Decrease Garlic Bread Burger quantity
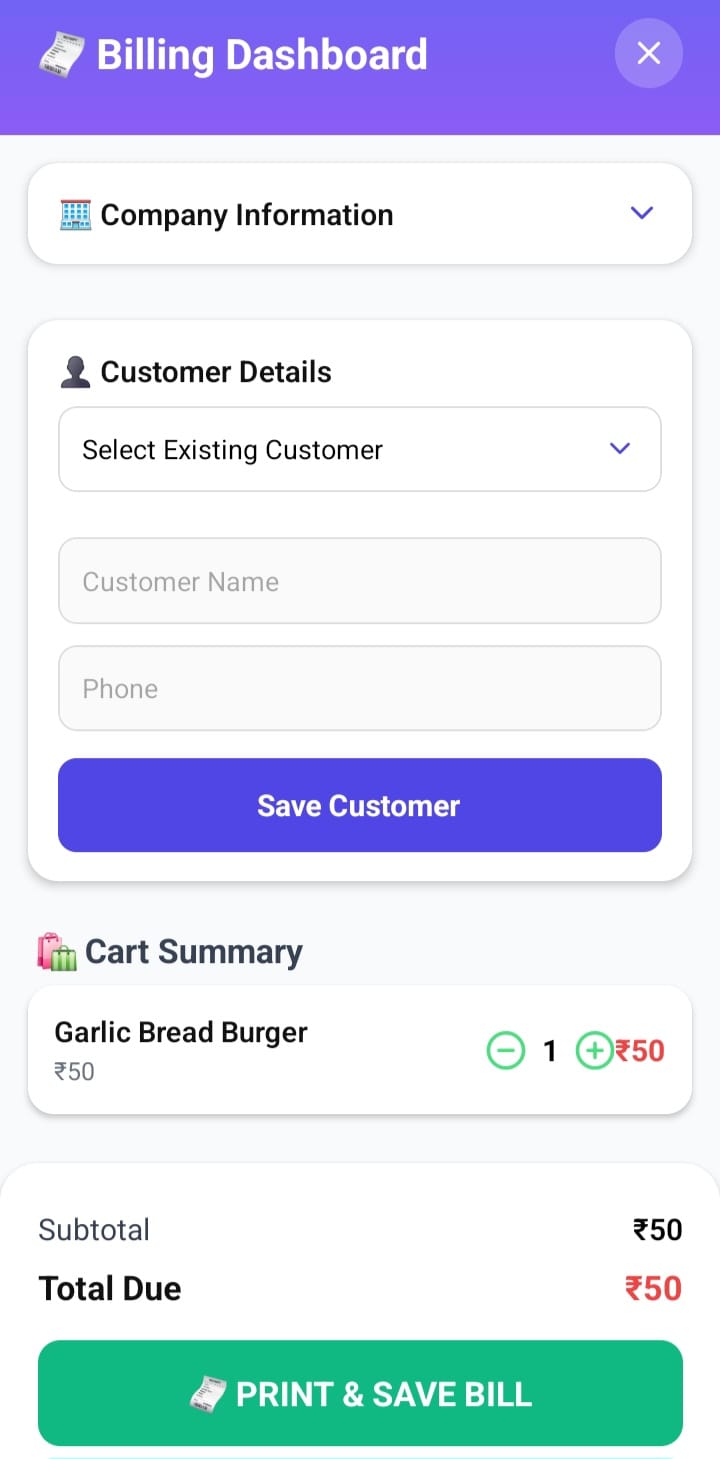 point(506,1051)
